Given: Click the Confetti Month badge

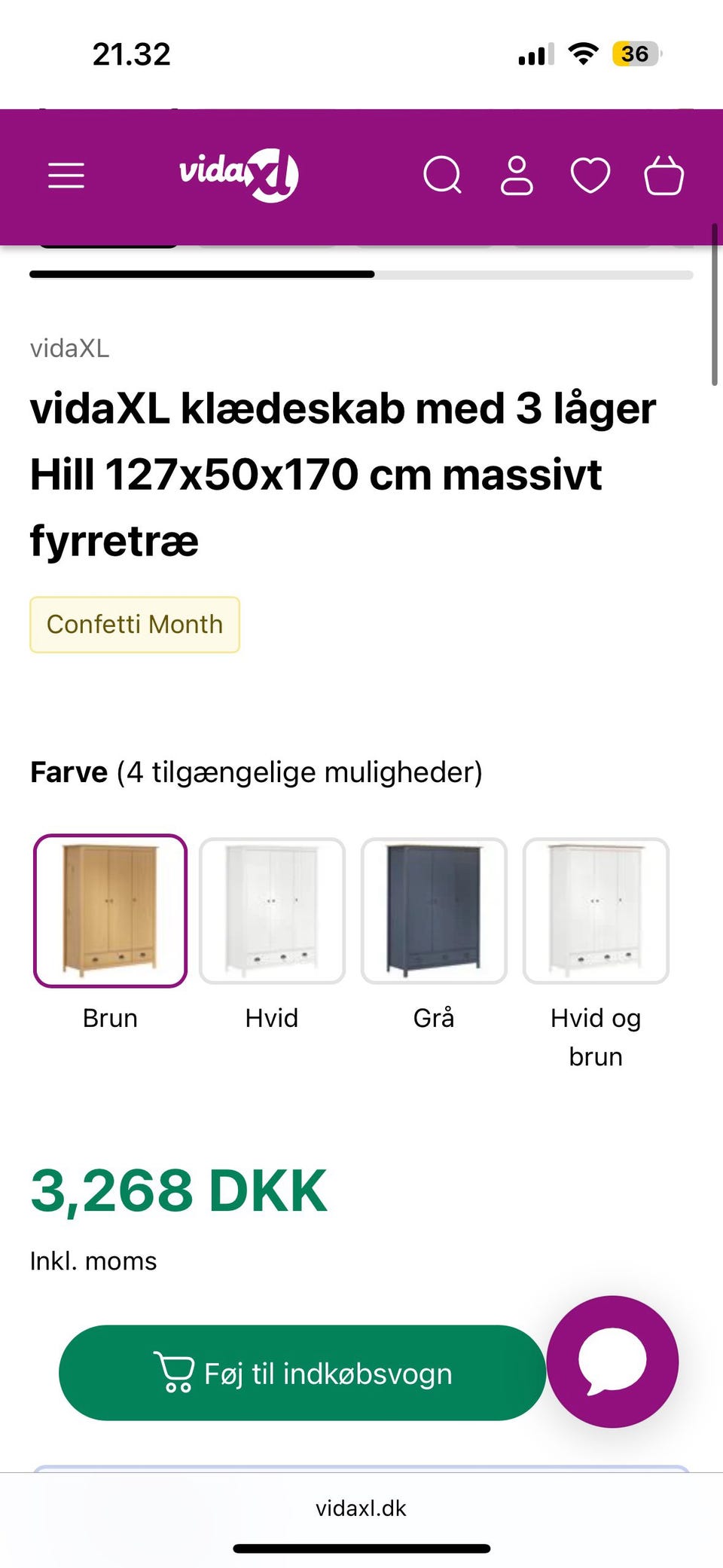Looking at the screenshot, I should pos(135,624).
